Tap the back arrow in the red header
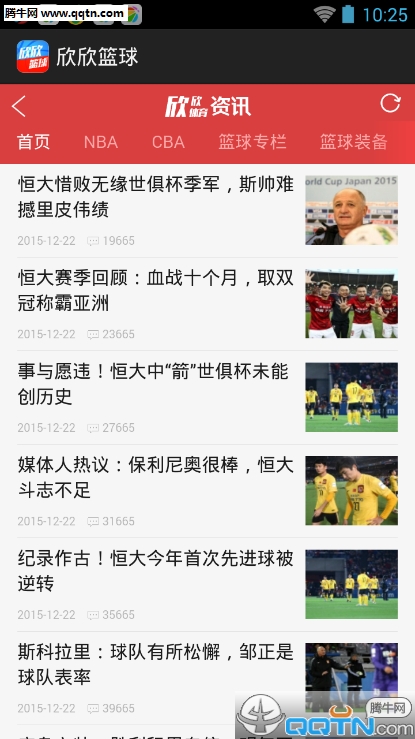 point(19,106)
